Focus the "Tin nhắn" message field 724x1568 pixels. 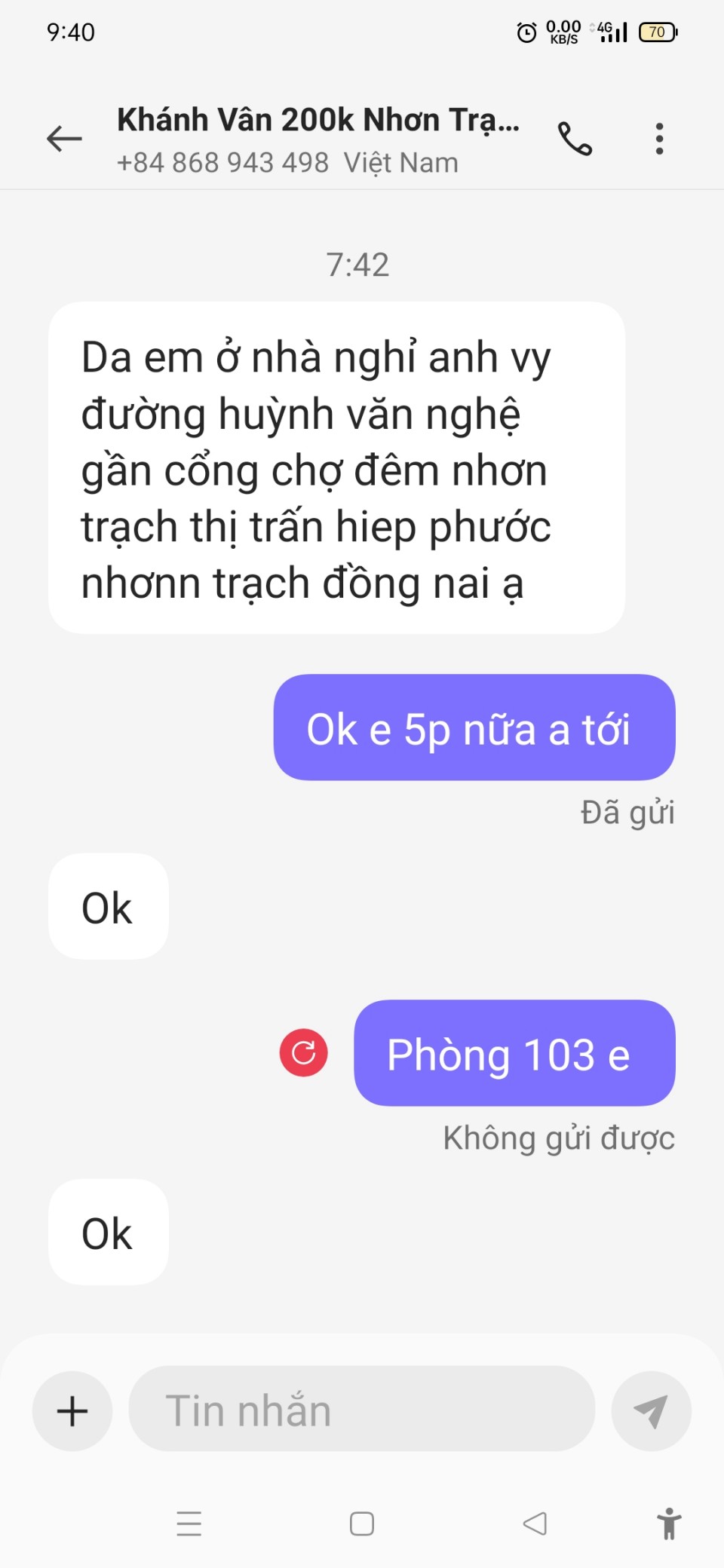[362, 1410]
